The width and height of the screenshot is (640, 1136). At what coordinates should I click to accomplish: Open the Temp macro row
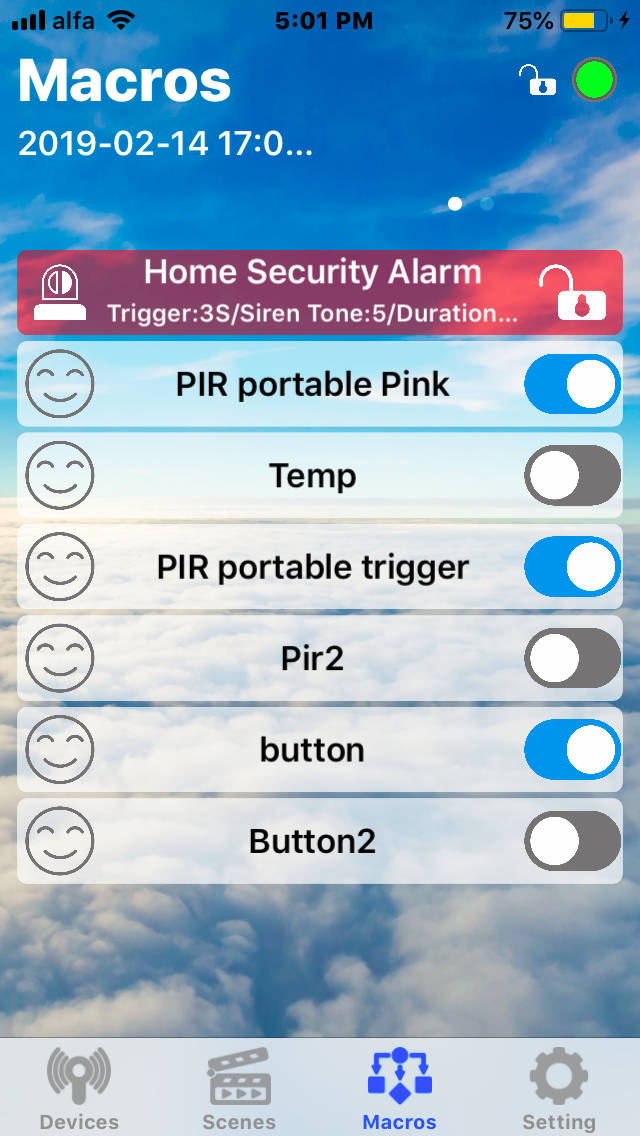312,475
